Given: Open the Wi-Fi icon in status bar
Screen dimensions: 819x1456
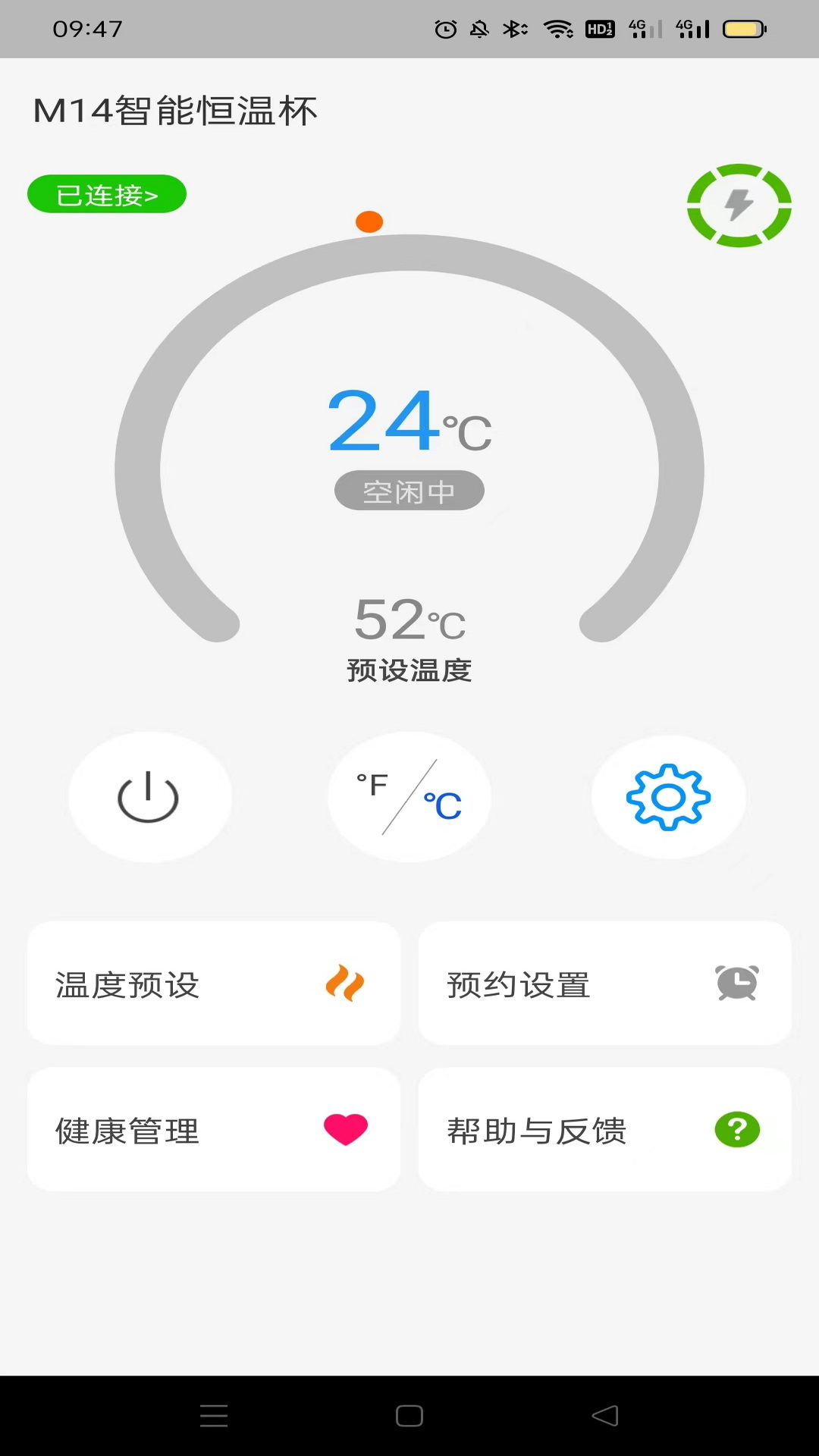Looking at the screenshot, I should tap(559, 29).
